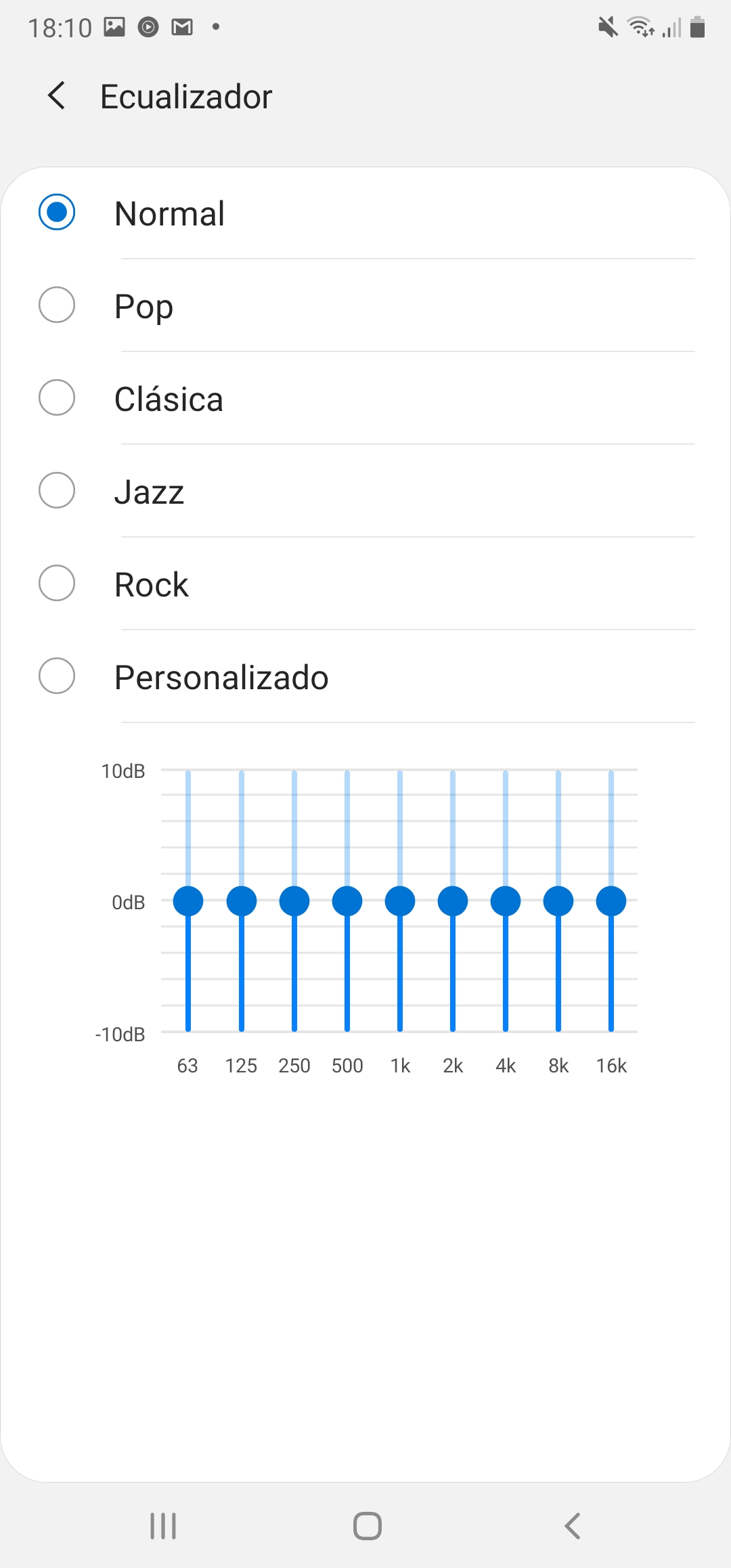The width and height of the screenshot is (731, 1568).
Task: Tap the 63 Hz band slider knob
Action: (188, 901)
